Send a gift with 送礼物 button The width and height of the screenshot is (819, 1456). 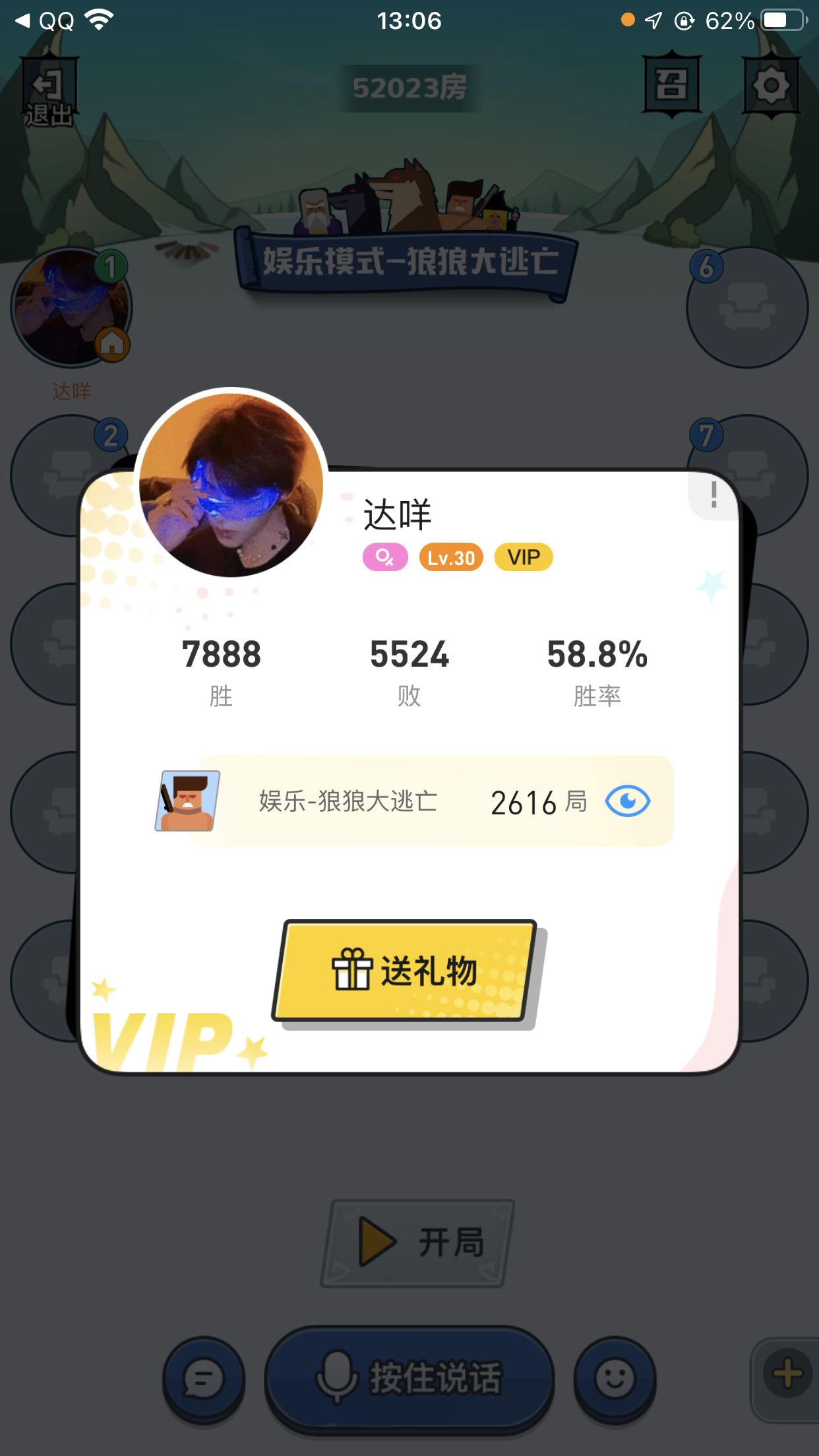point(406,972)
